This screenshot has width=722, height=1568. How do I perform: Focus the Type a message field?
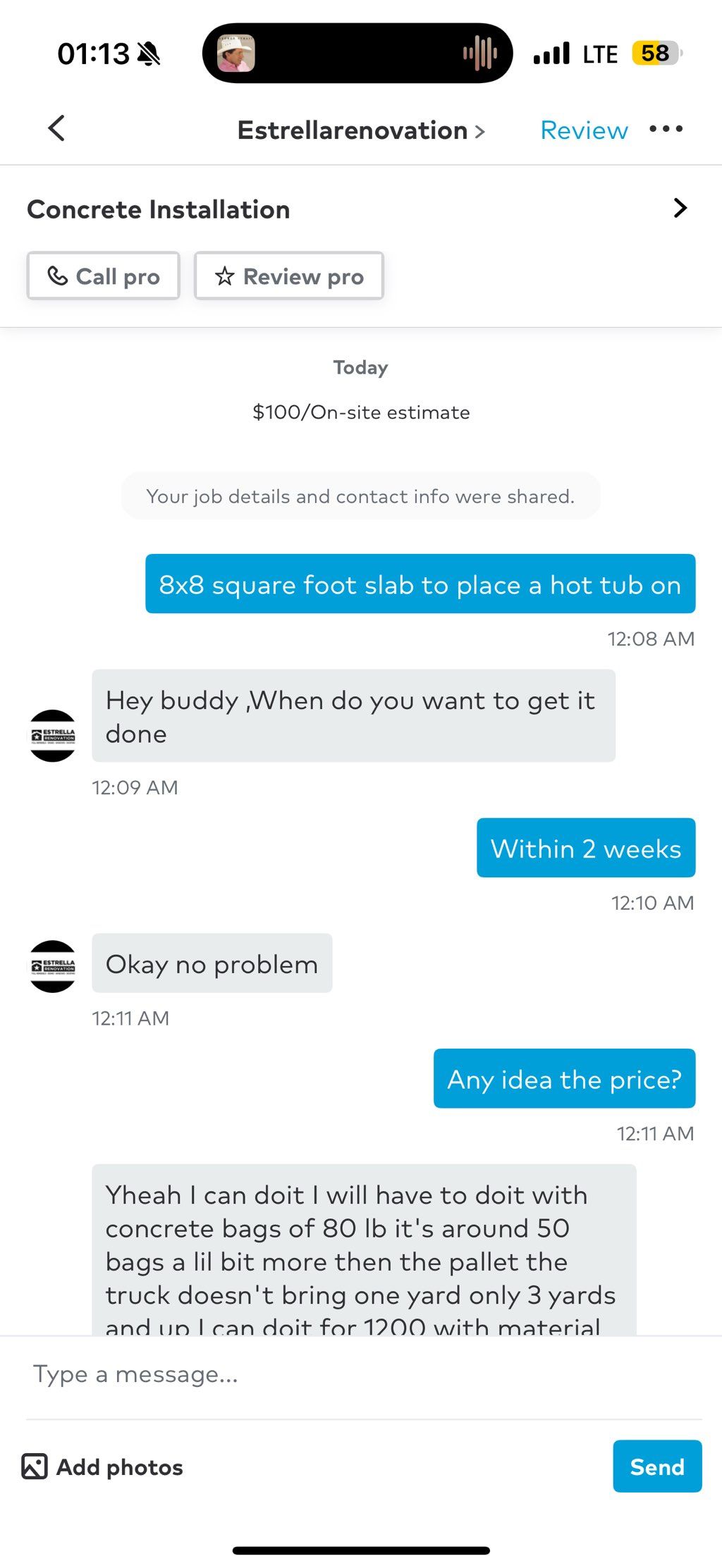click(x=361, y=1373)
